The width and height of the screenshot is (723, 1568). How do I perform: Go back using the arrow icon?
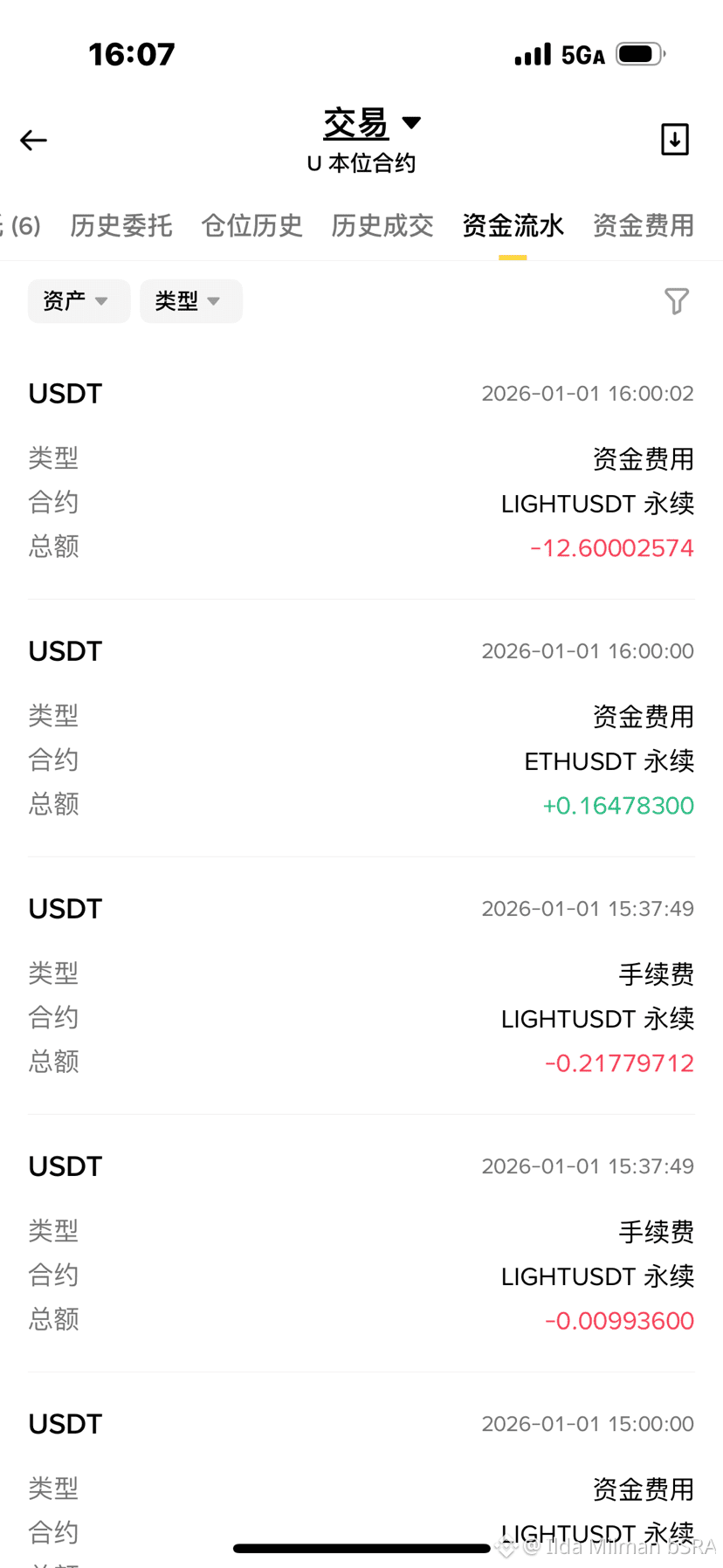[x=33, y=140]
